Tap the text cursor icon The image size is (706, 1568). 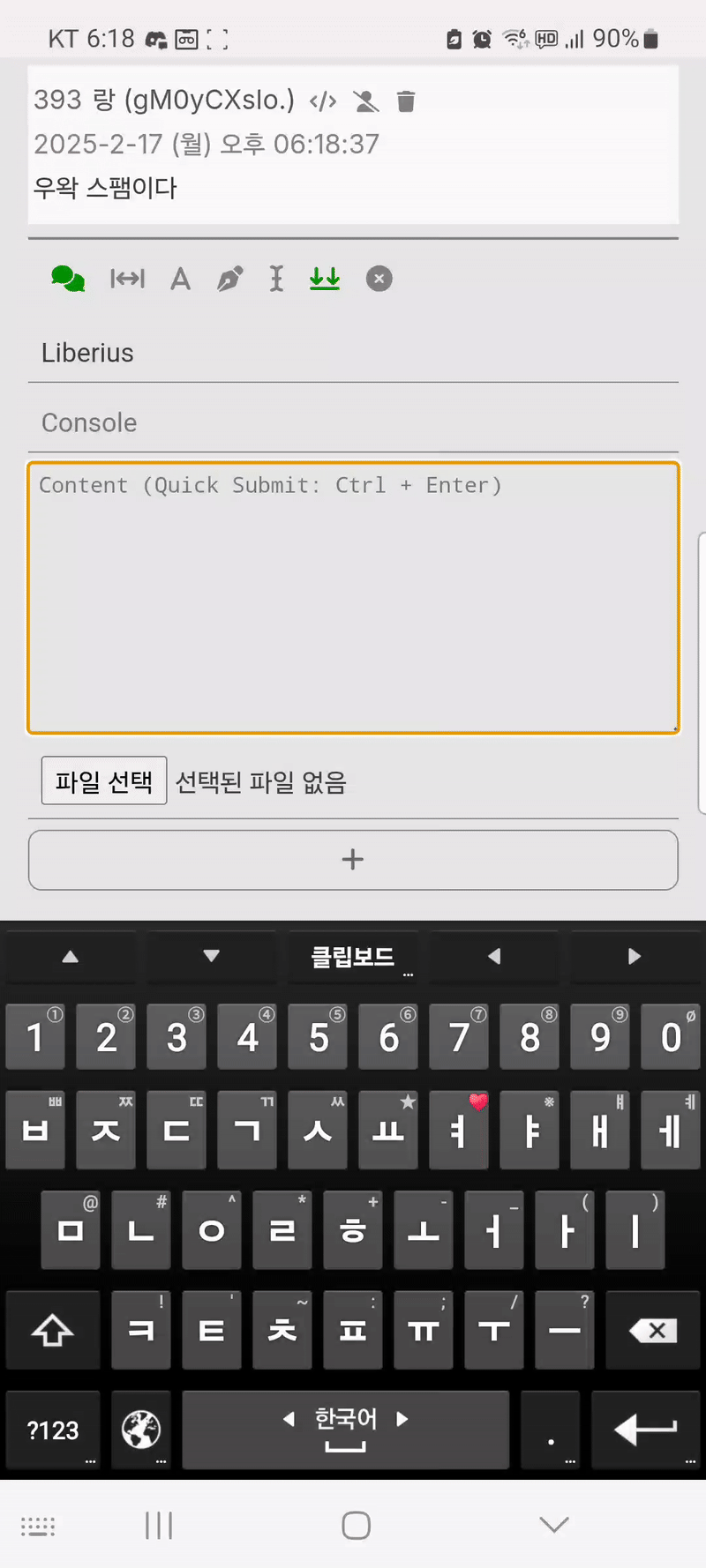(276, 279)
